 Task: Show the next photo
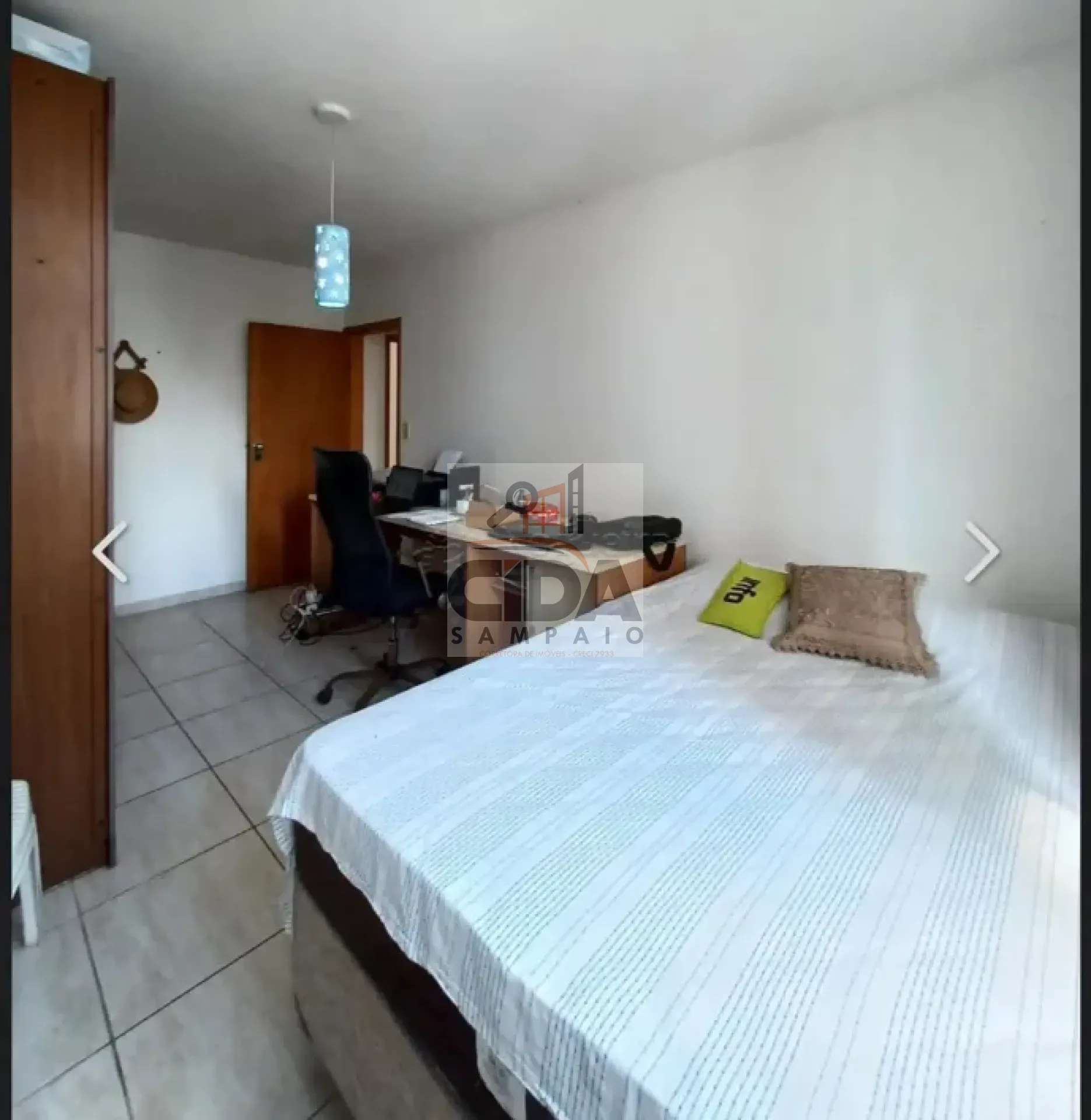982,552
